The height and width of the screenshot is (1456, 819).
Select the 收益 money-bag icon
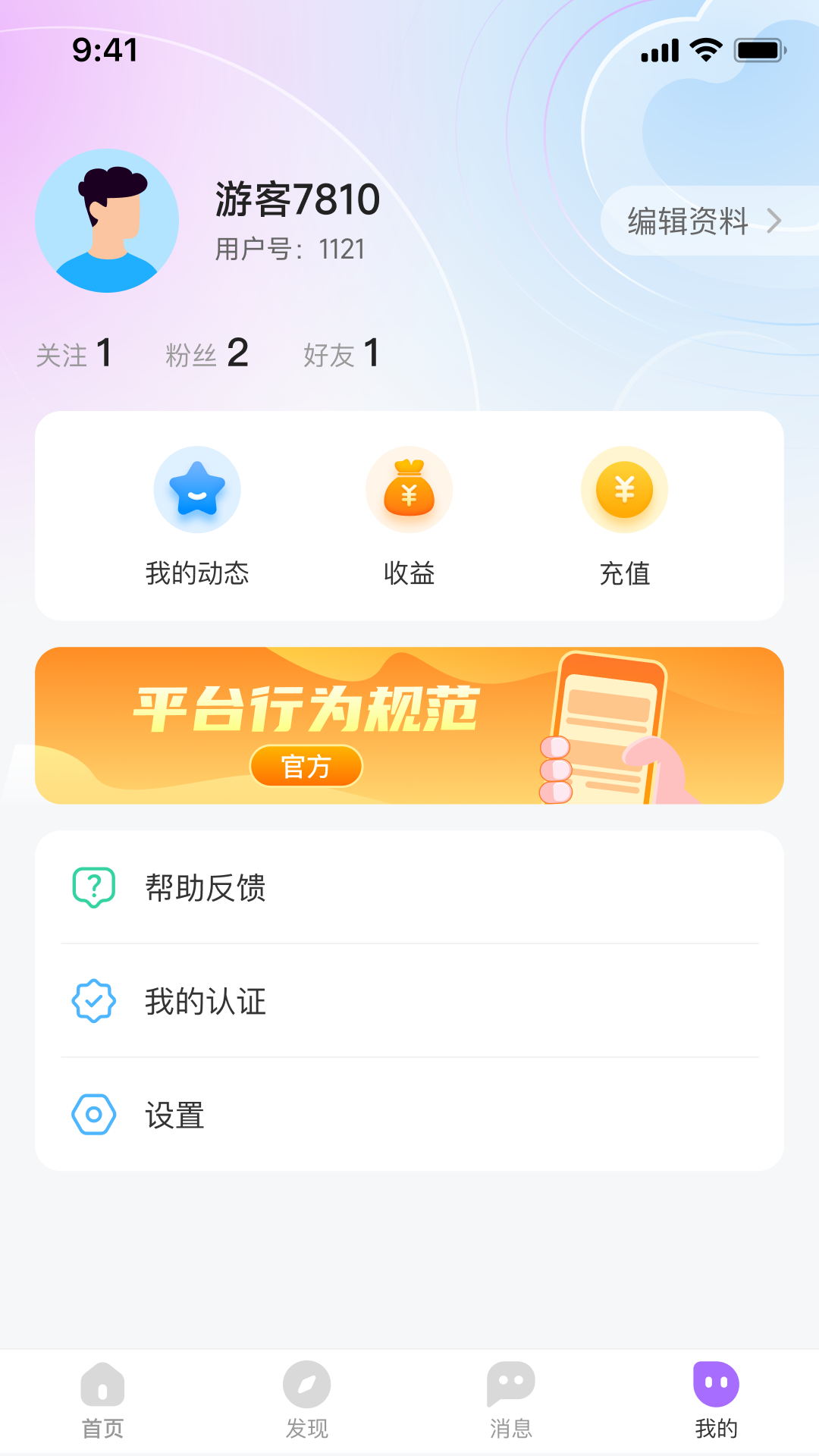(409, 489)
